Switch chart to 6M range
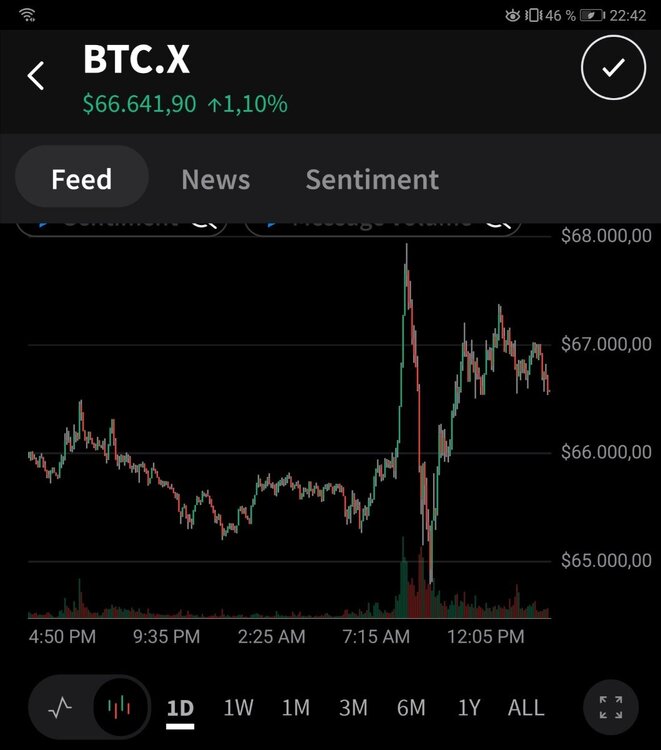This screenshot has width=661, height=750. click(x=411, y=708)
